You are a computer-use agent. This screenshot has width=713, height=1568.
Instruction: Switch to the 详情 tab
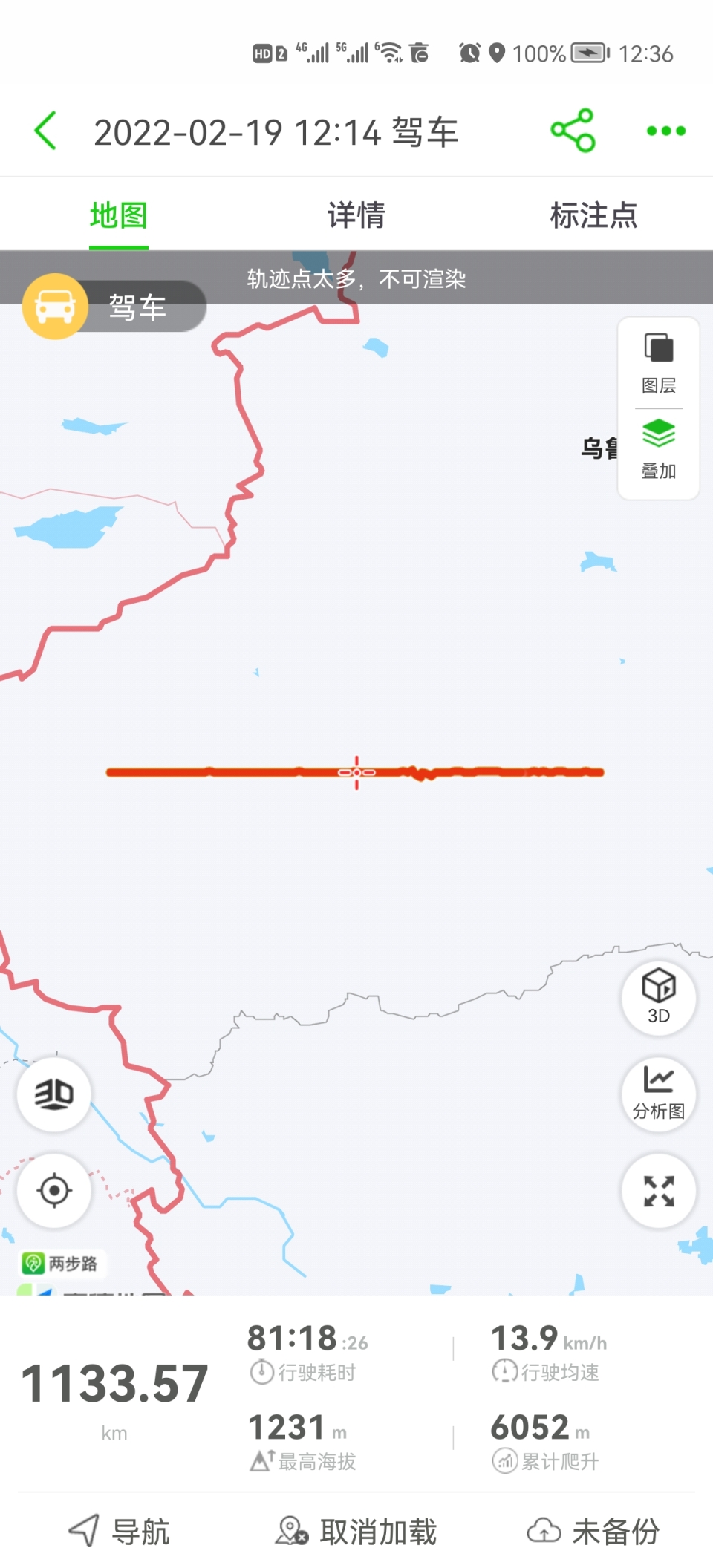tap(356, 215)
